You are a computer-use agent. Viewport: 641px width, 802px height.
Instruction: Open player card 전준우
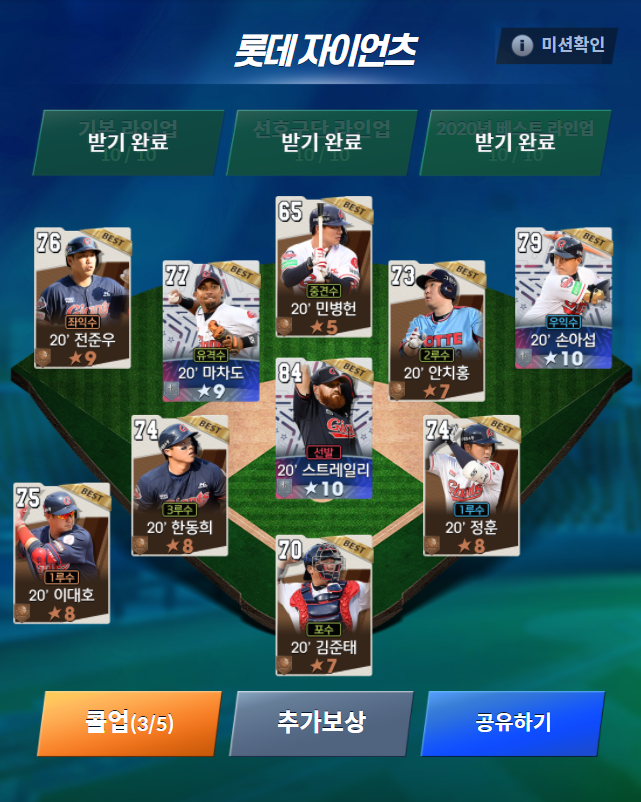[x=83, y=298]
